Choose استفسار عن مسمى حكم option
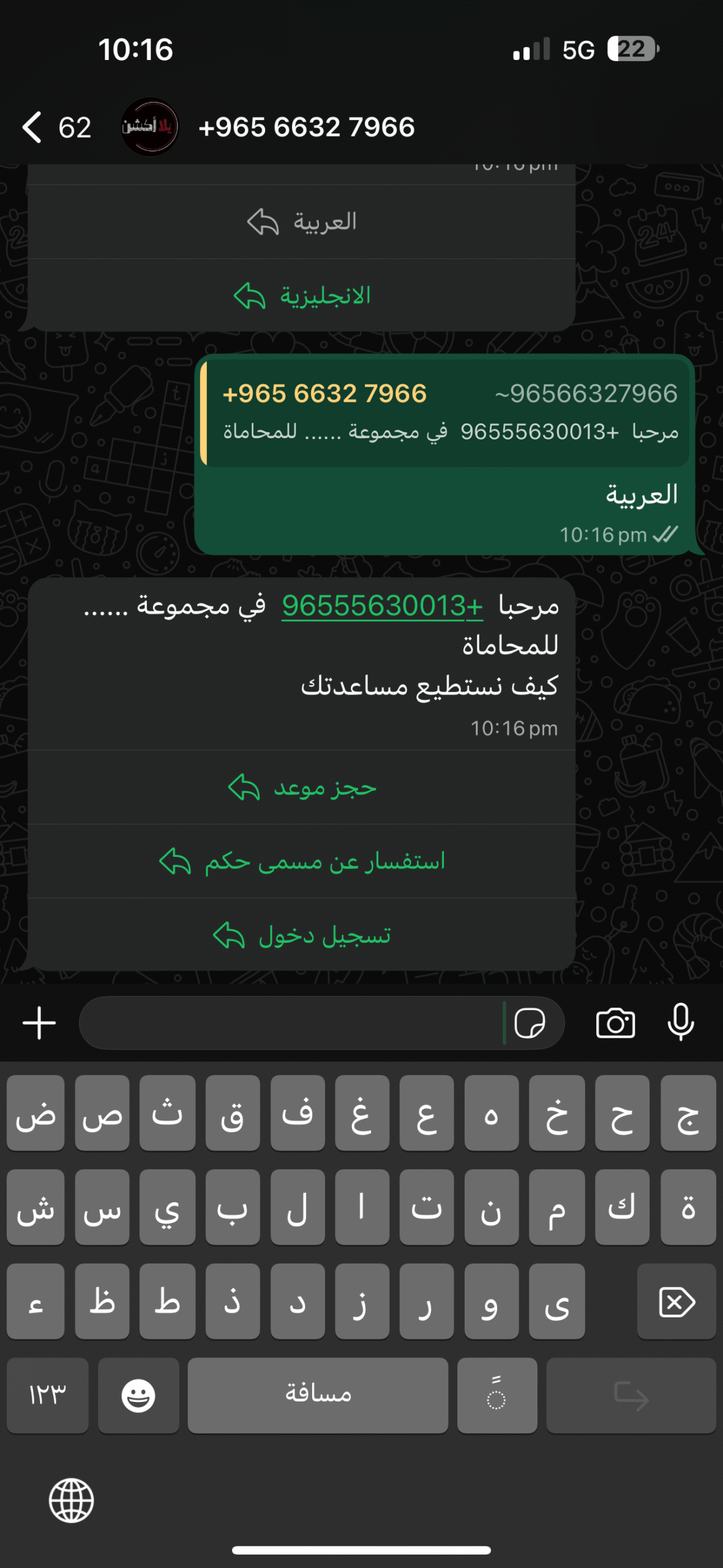The height and width of the screenshot is (1568, 723). (302, 862)
